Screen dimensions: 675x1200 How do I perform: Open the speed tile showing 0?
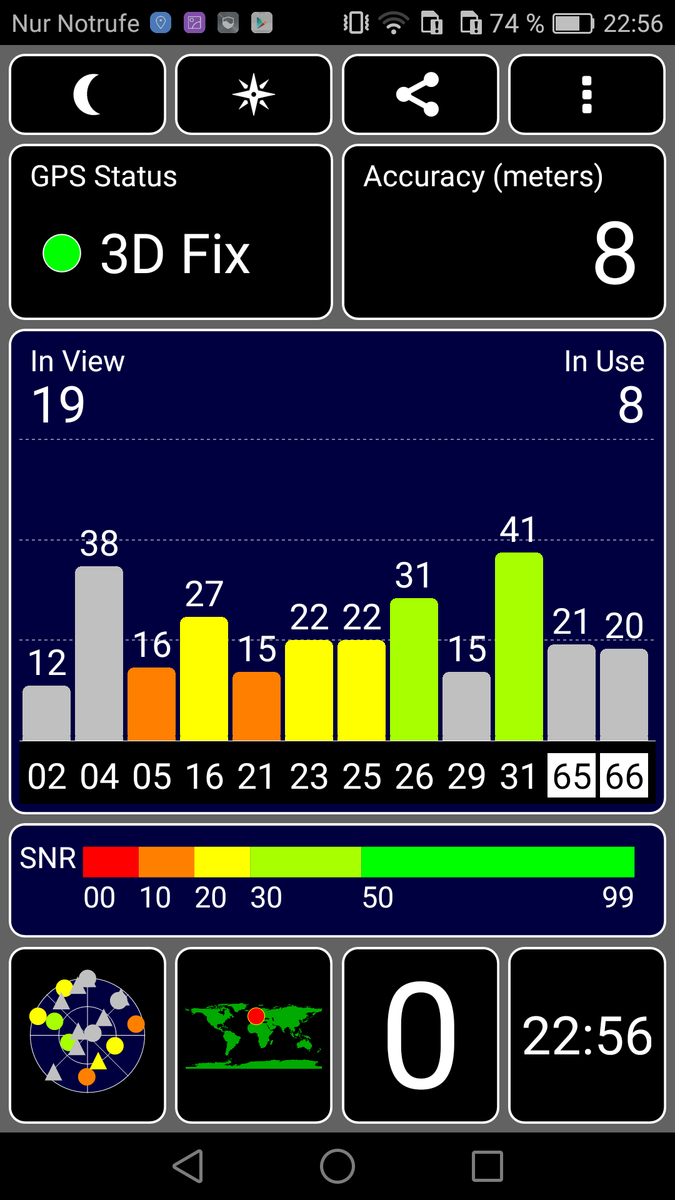420,1035
